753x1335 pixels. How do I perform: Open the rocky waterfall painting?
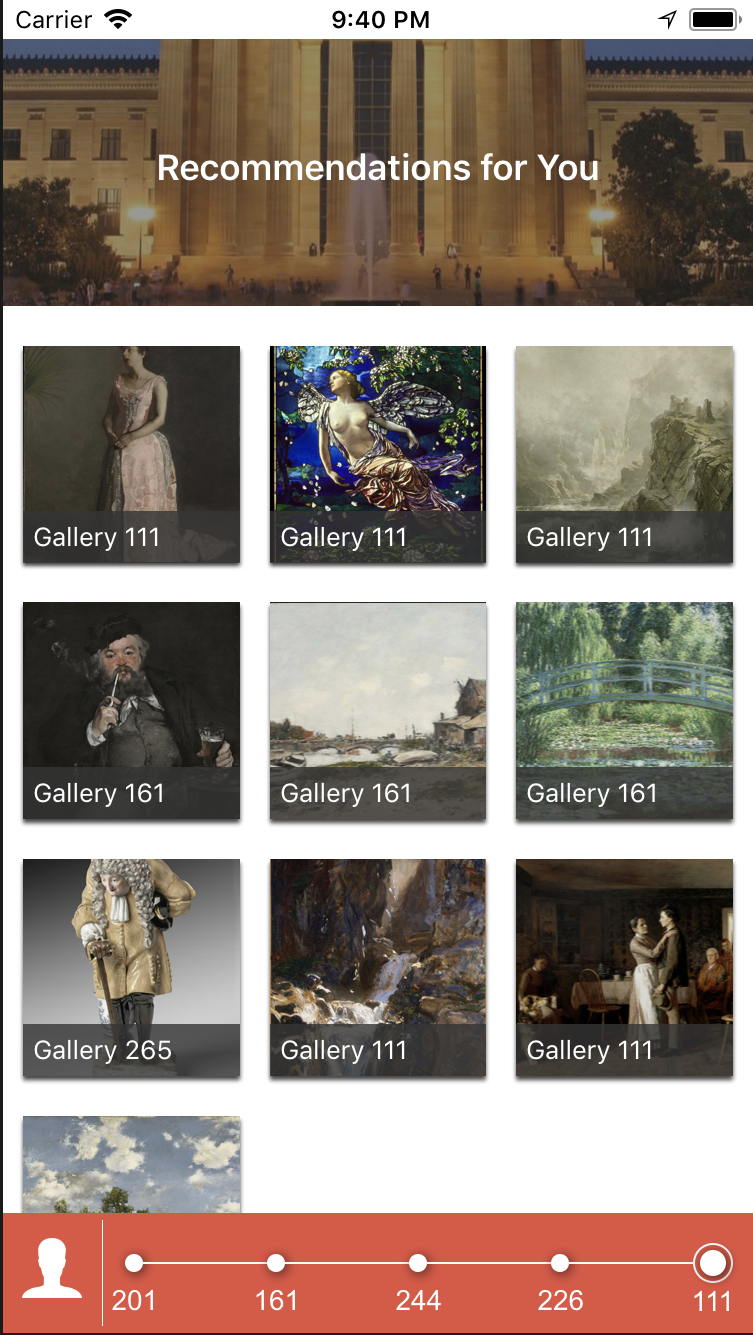click(x=378, y=968)
